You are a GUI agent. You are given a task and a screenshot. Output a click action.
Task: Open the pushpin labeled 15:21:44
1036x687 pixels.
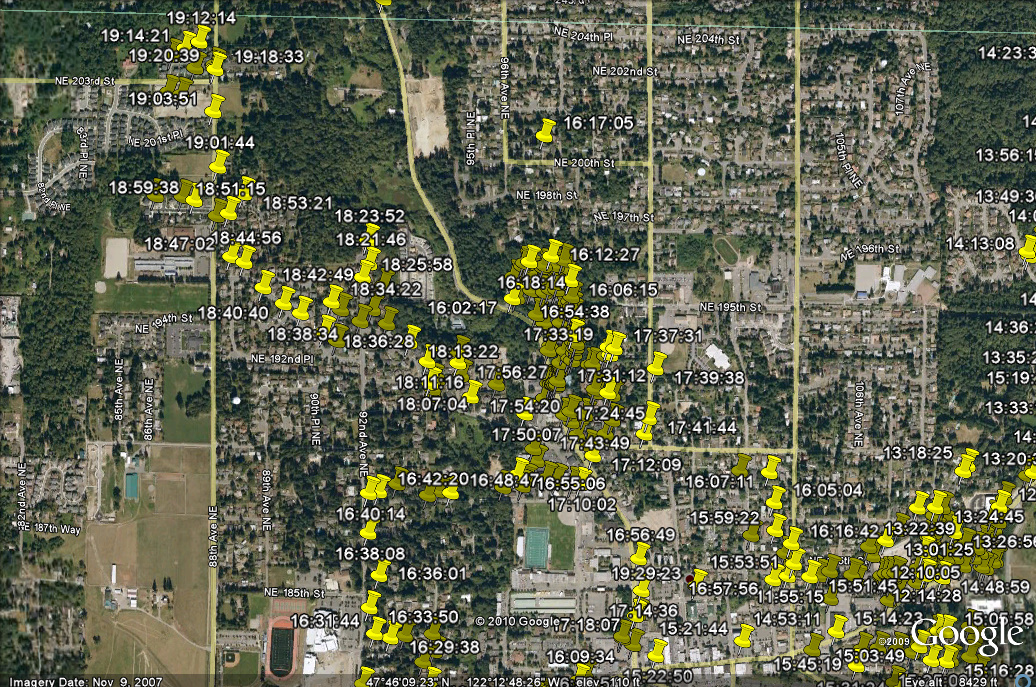point(743,636)
